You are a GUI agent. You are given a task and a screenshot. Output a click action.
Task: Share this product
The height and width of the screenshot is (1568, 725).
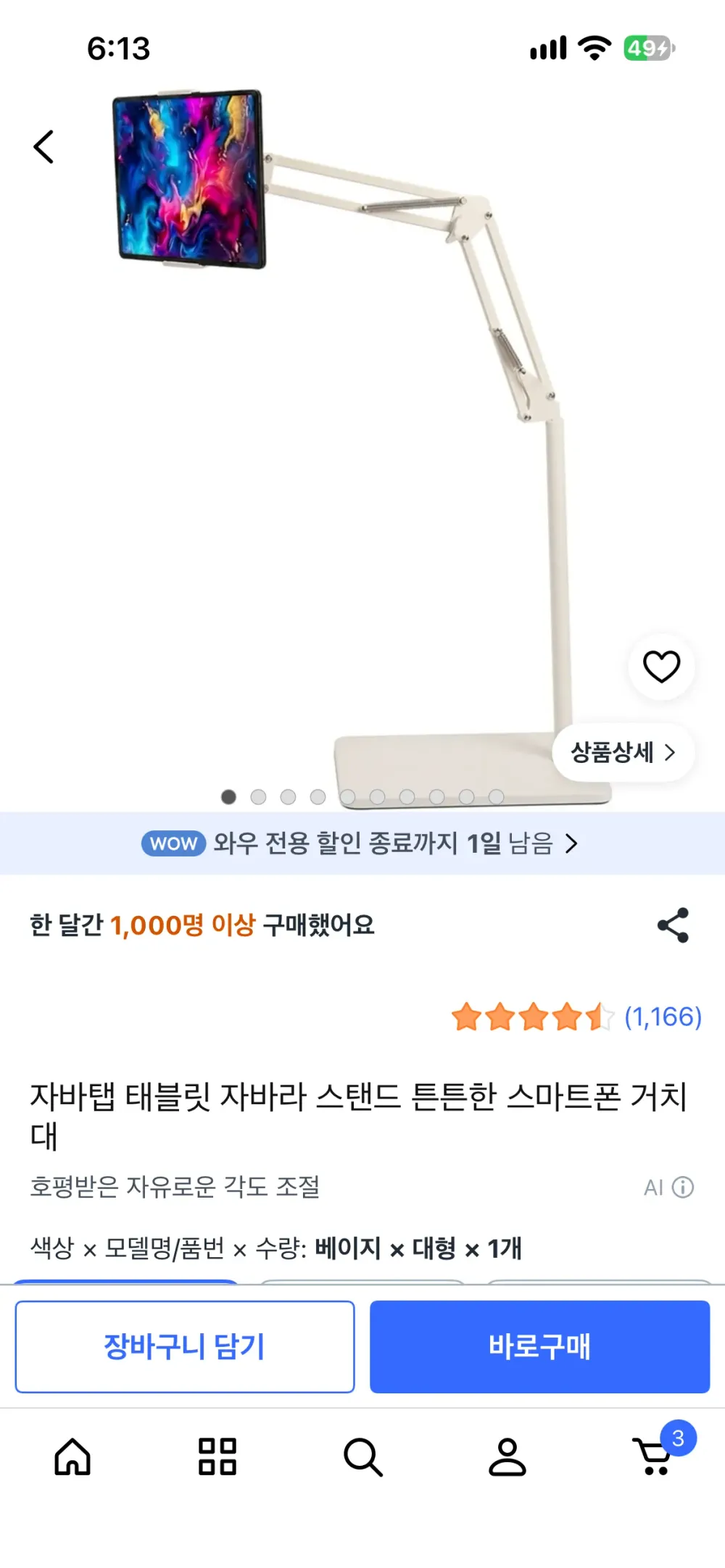coord(673,925)
